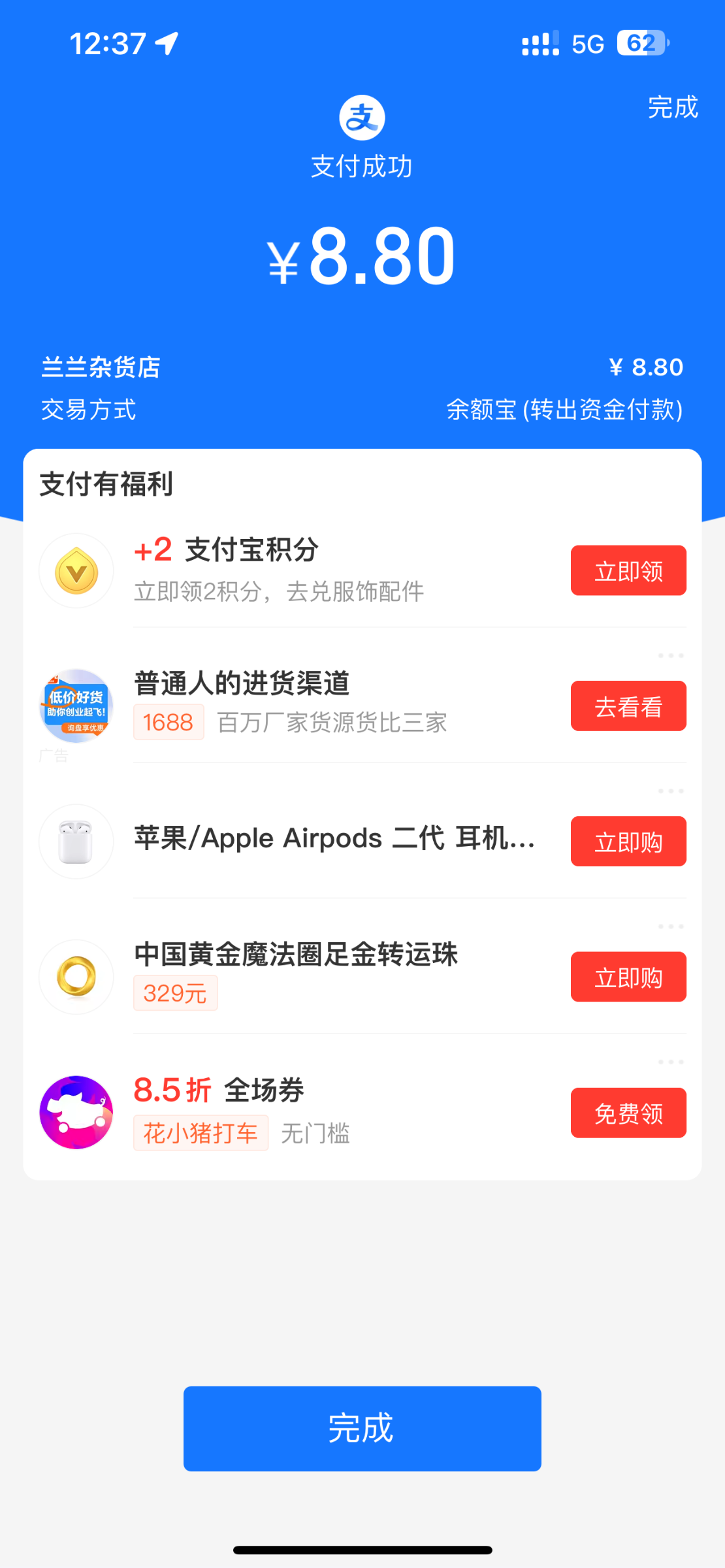Tap the large blue 完成 button
The width and height of the screenshot is (725, 1568).
362,1428
